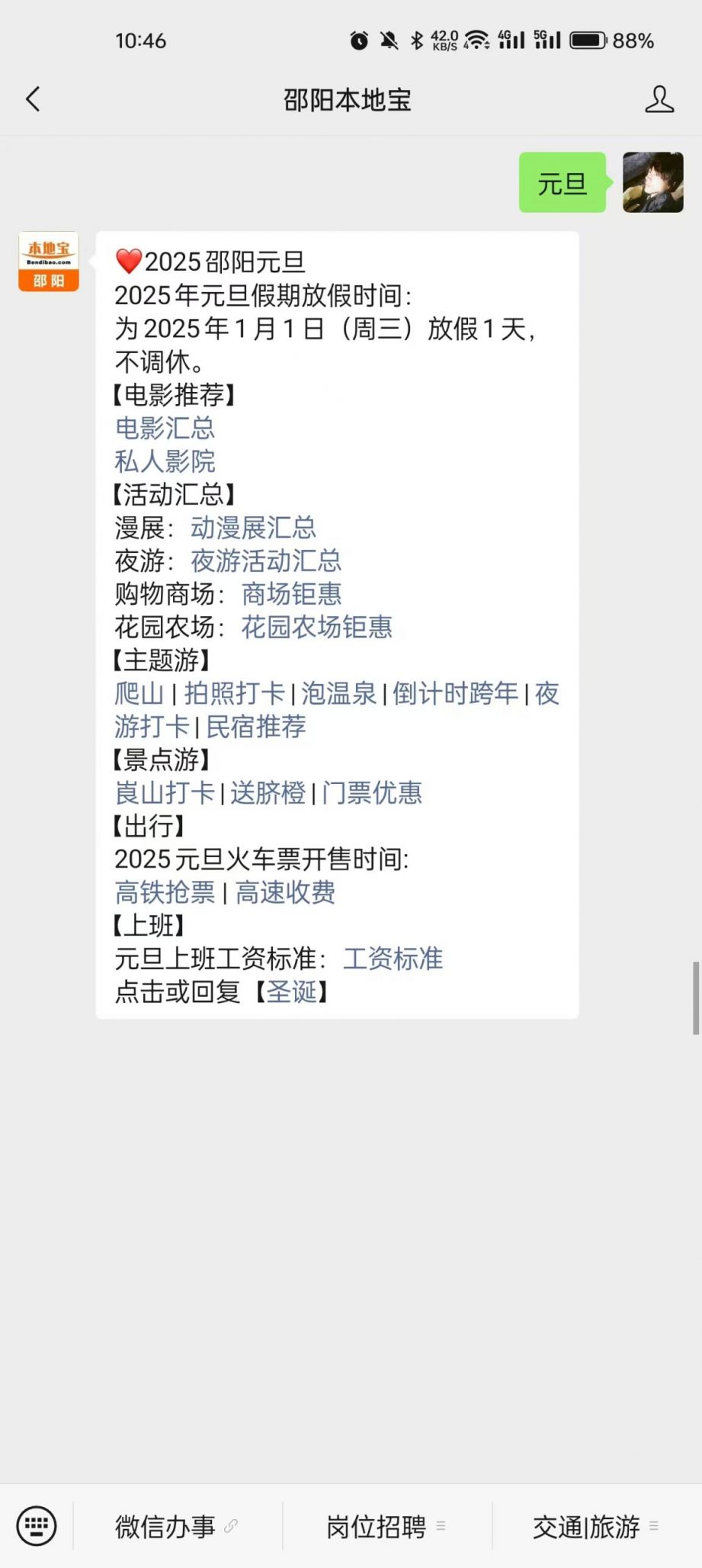Viewport: 702px width, 1568px height.
Task: Tap the 圣诞 keyword link
Action: 291,992
